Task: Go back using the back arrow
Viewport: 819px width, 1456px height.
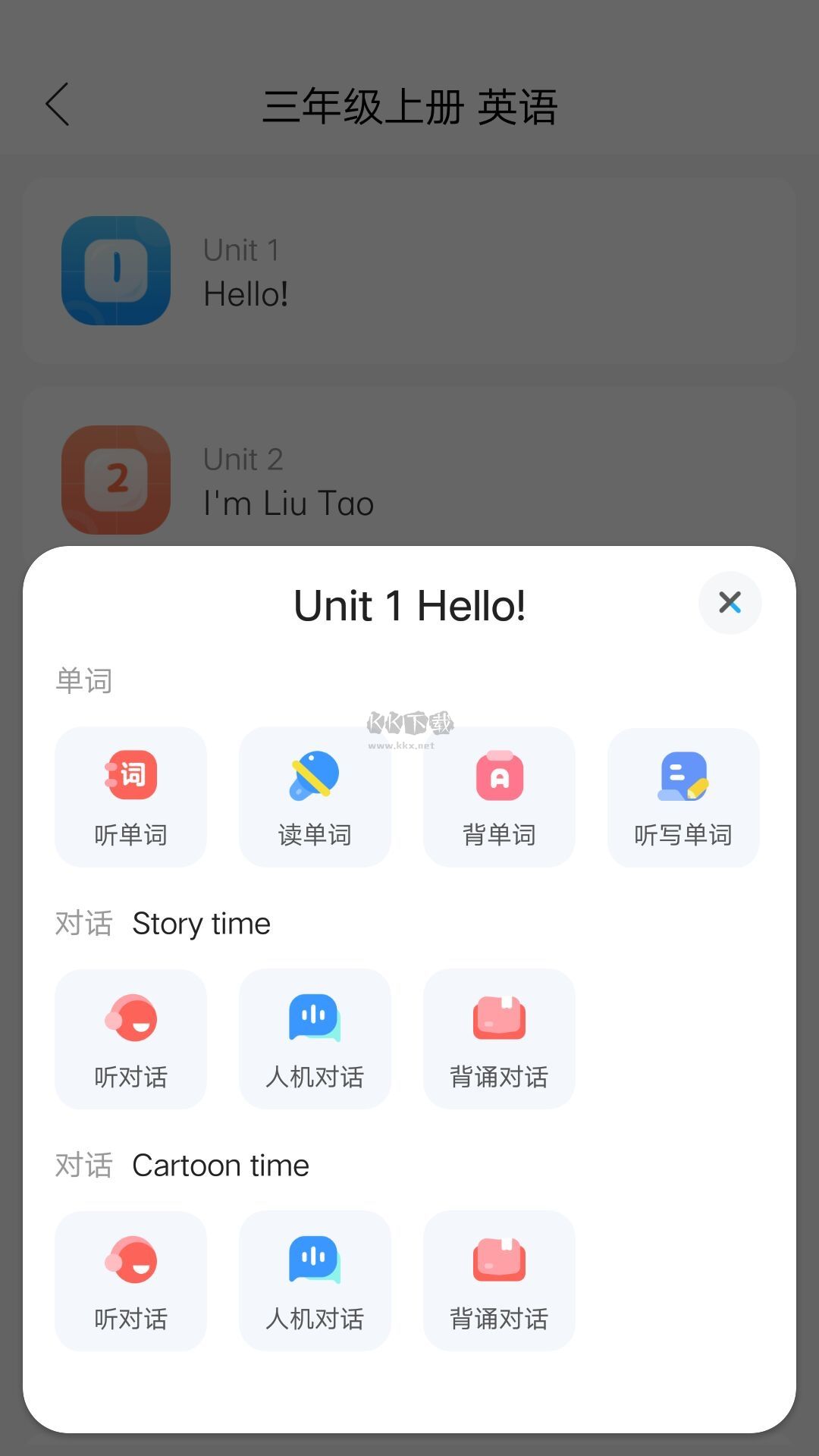Action: point(58,105)
